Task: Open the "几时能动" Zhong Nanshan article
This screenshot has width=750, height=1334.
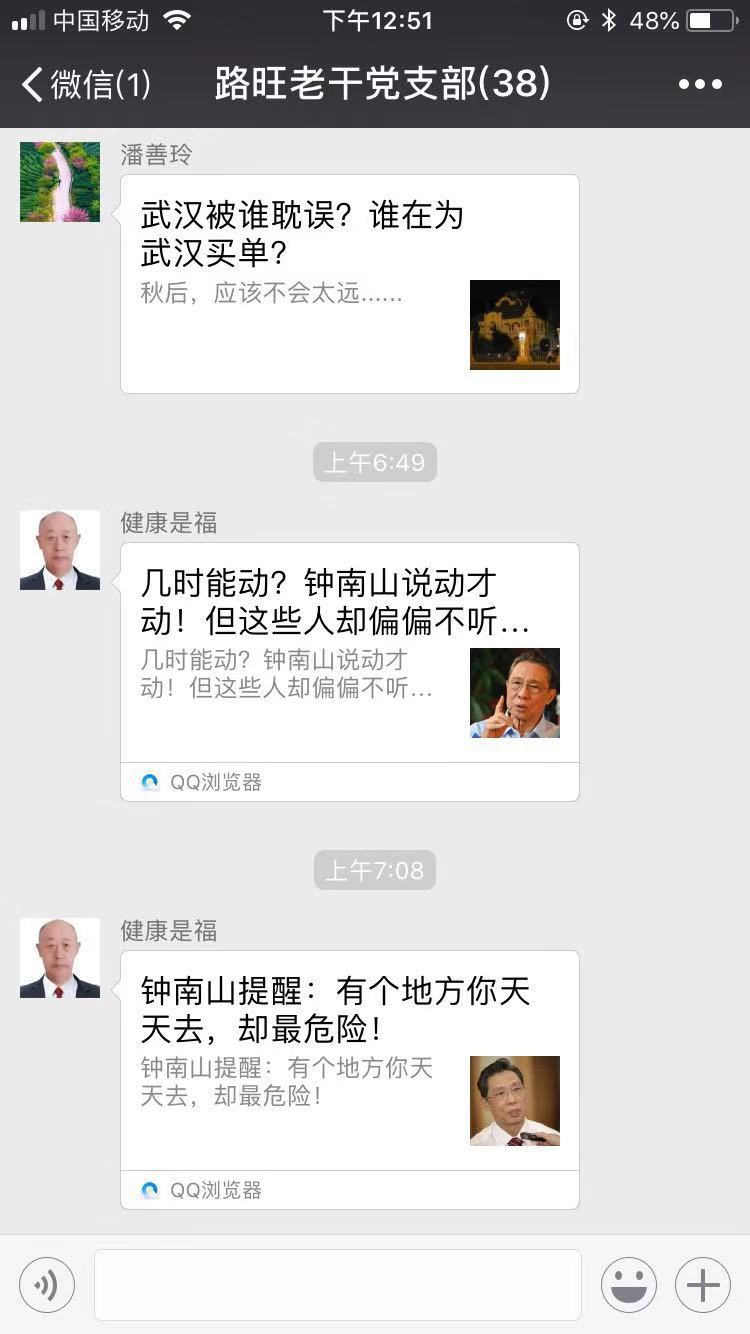Action: (x=349, y=652)
